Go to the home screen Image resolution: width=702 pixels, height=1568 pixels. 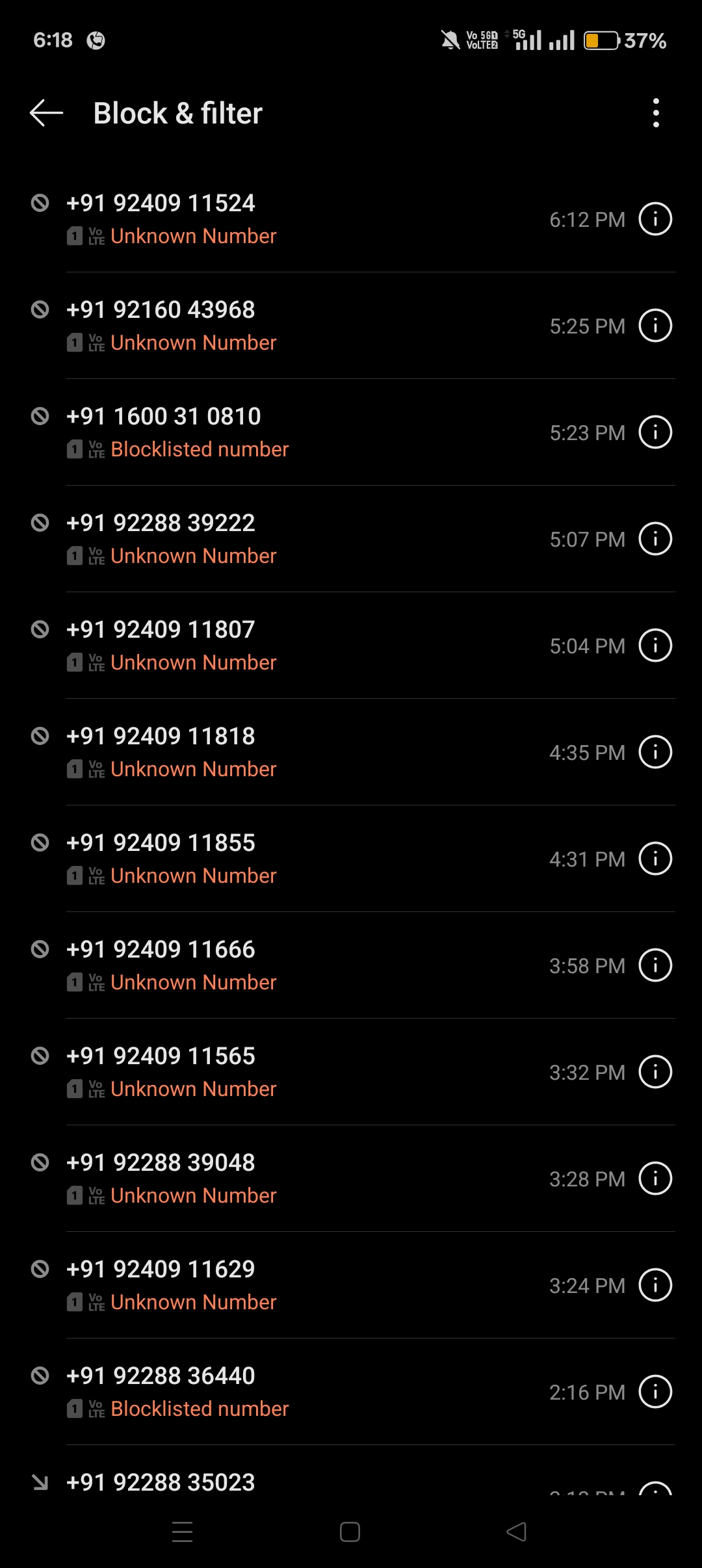(x=350, y=1532)
